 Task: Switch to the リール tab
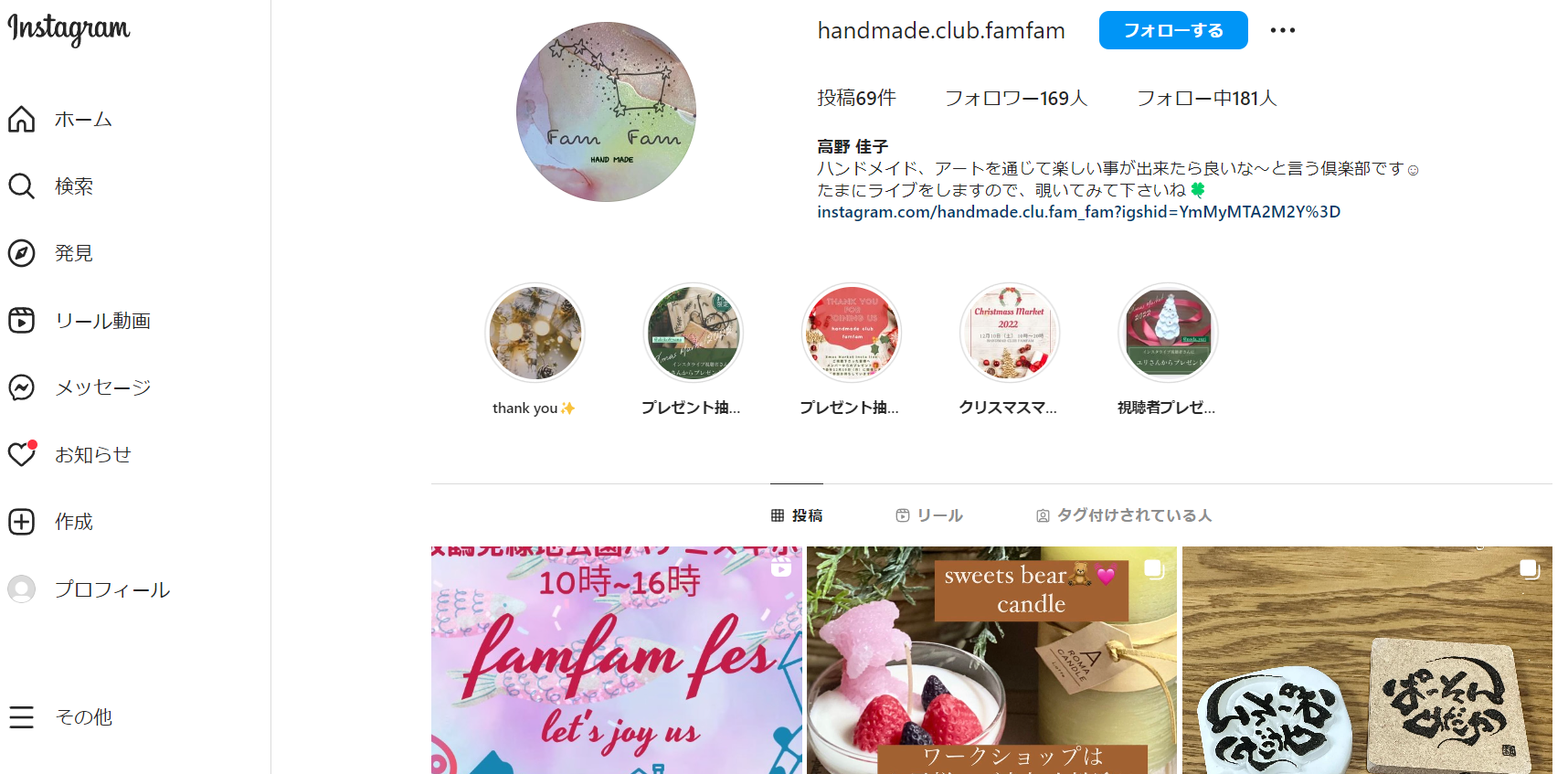point(929,515)
